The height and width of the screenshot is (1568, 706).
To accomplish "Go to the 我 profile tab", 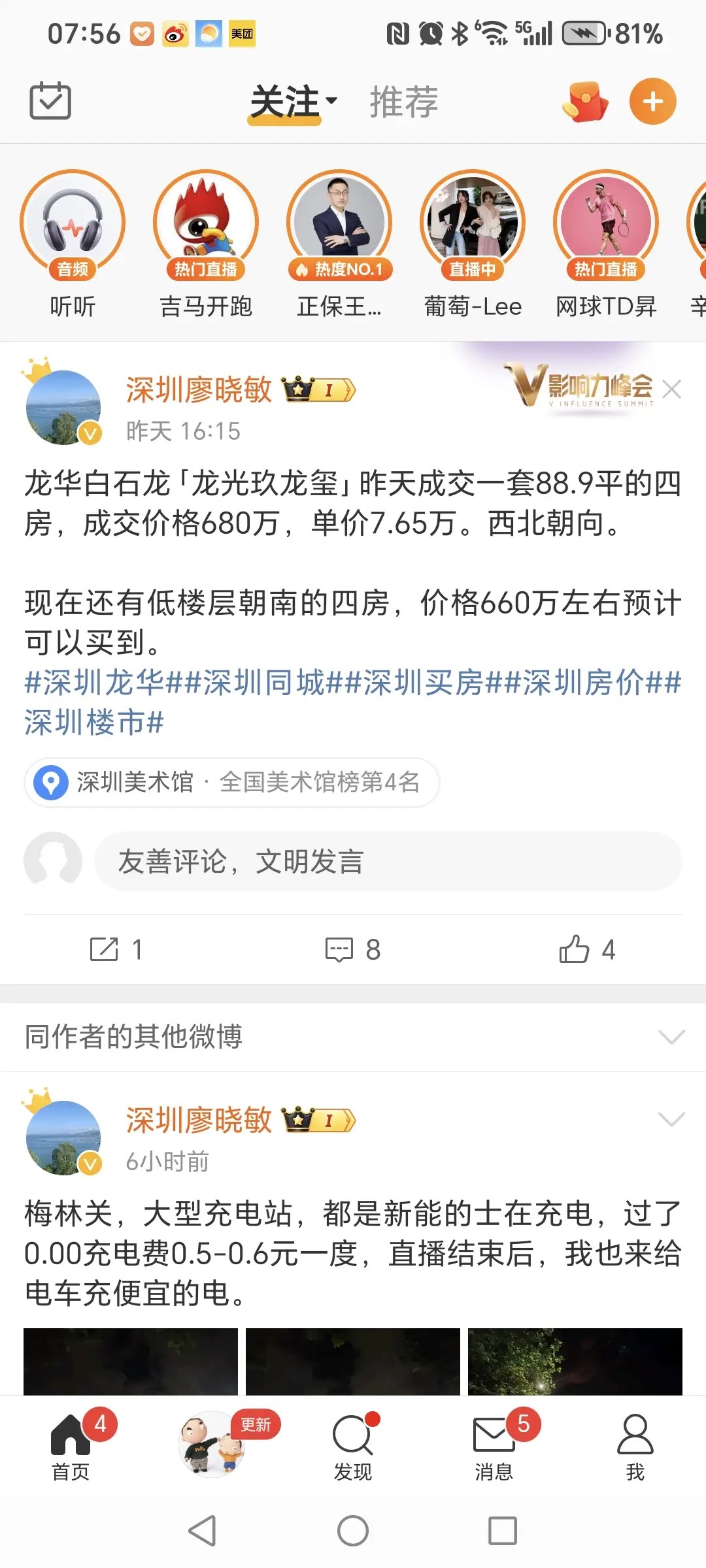I will pyautogui.click(x=635, y=1445).
